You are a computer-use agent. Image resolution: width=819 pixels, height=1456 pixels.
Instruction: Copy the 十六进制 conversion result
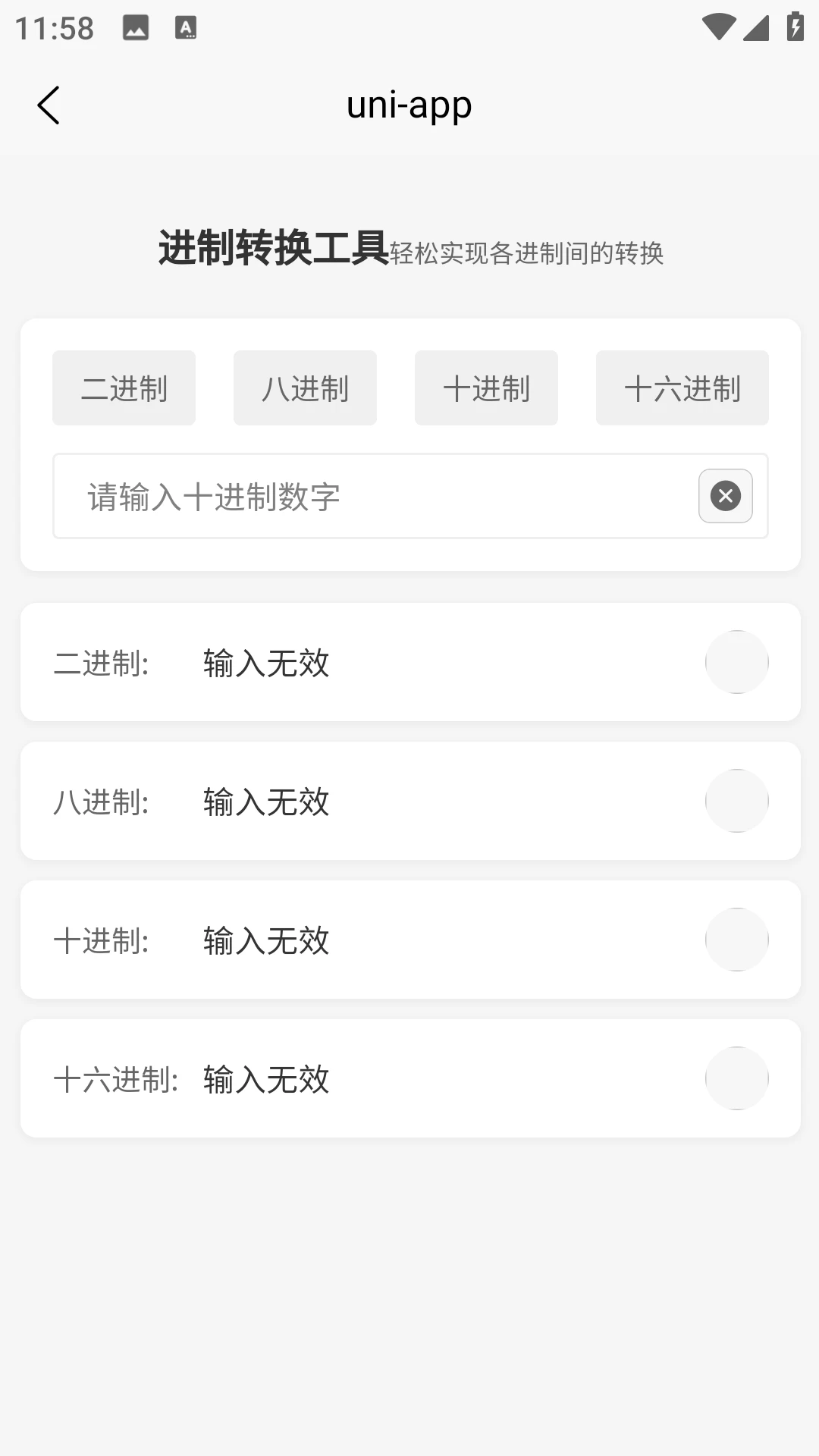pos(736,1078)
